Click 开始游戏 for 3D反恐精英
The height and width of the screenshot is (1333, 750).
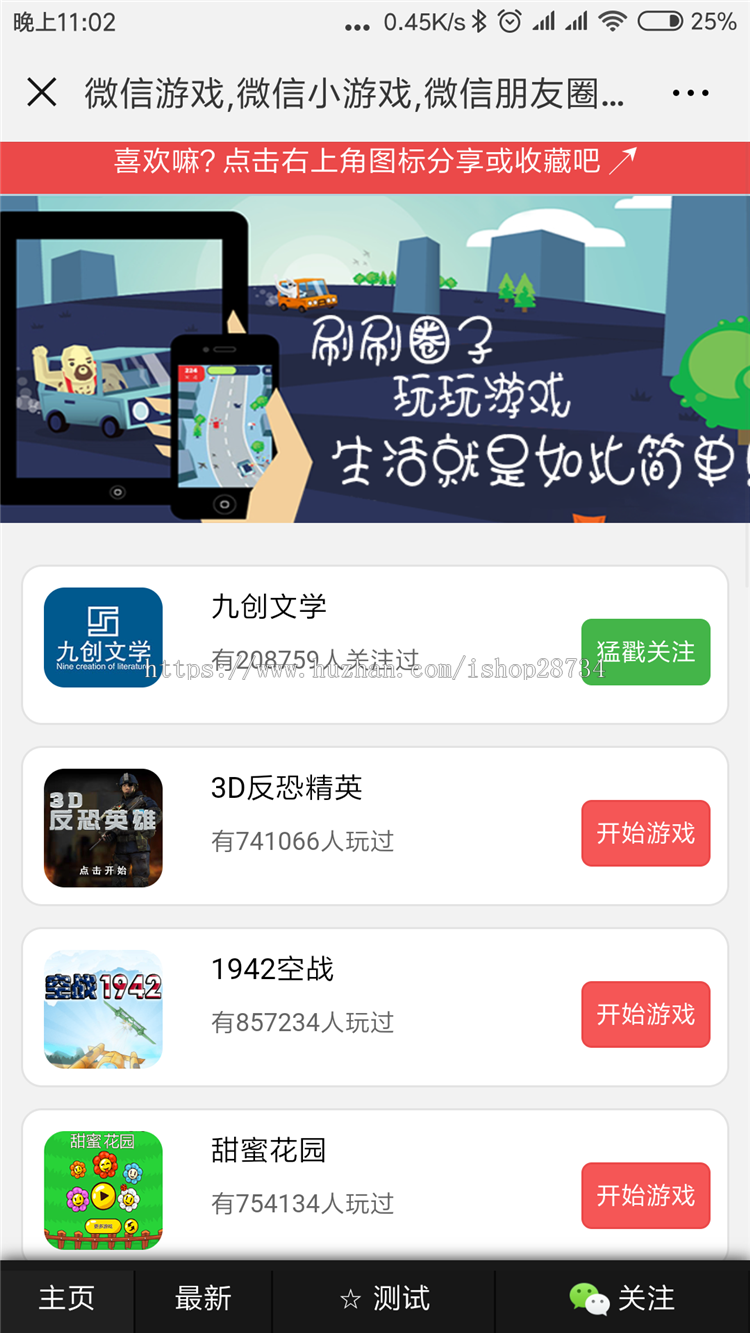point(646,833)
